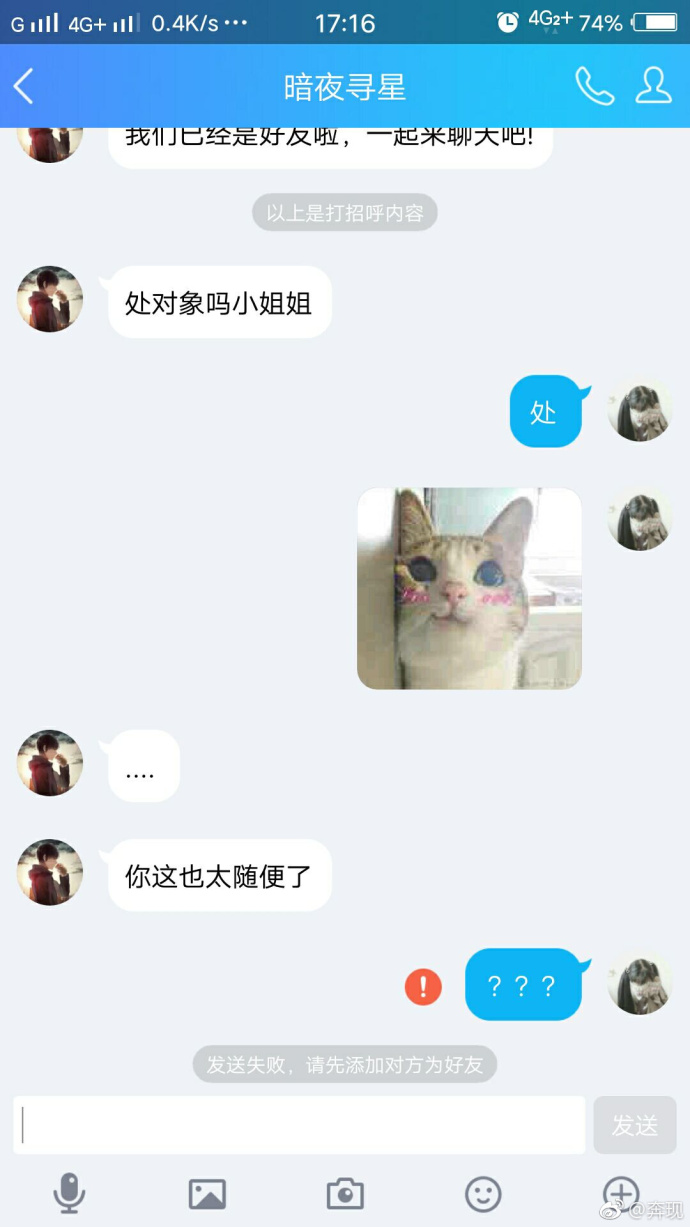Tap the red failed-send error icon

pyautogui.click(x=423, y=987)
